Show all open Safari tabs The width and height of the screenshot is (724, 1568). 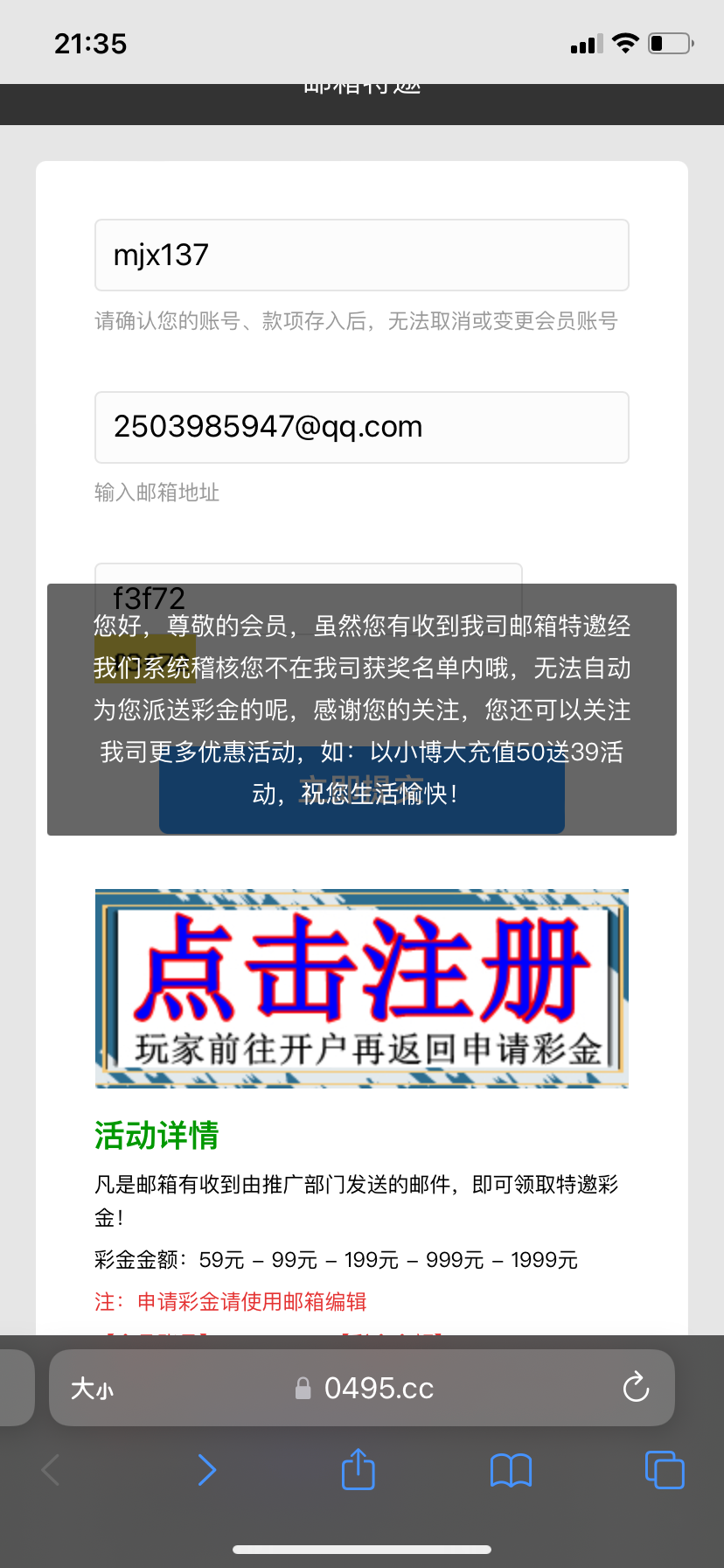664,1470
